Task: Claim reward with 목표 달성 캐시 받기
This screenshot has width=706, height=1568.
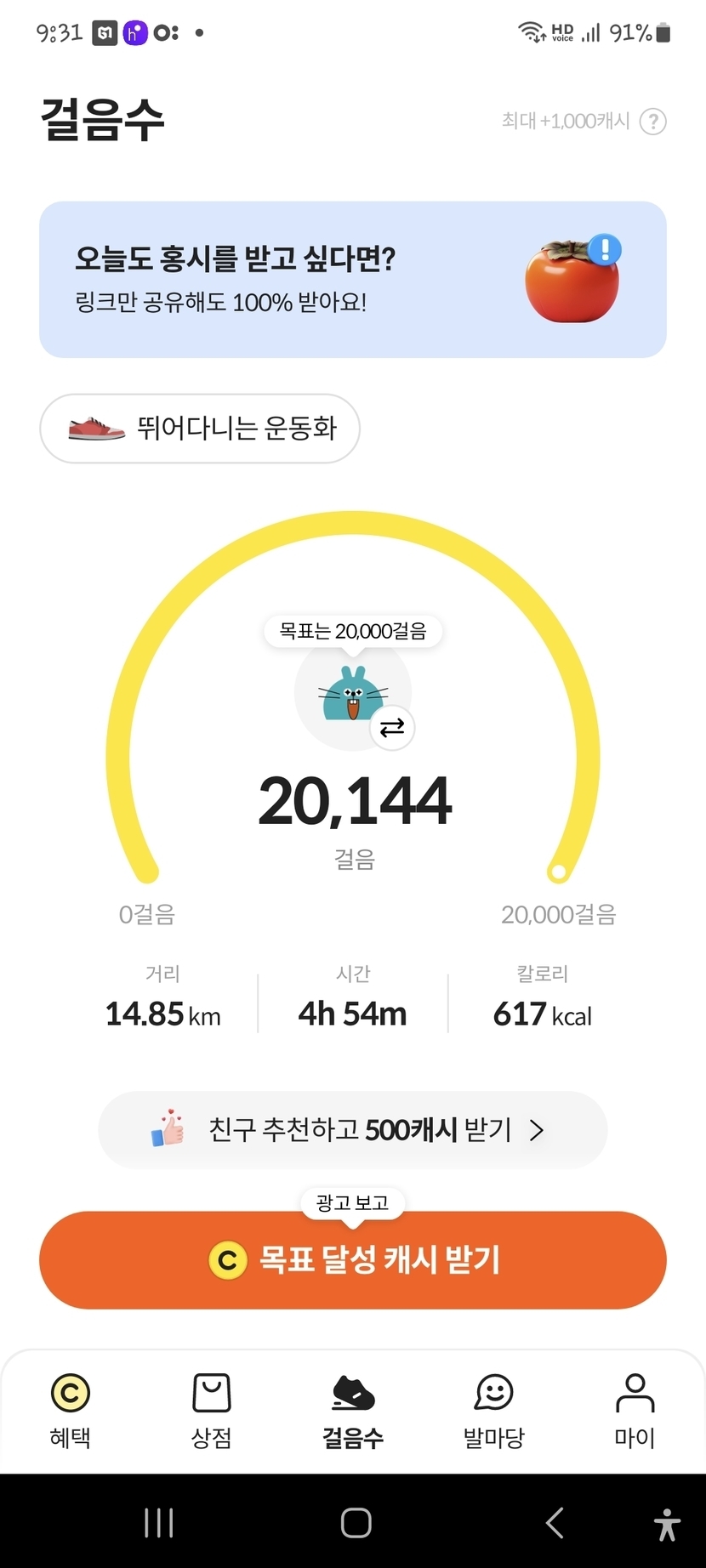Action: (352, 1260)
